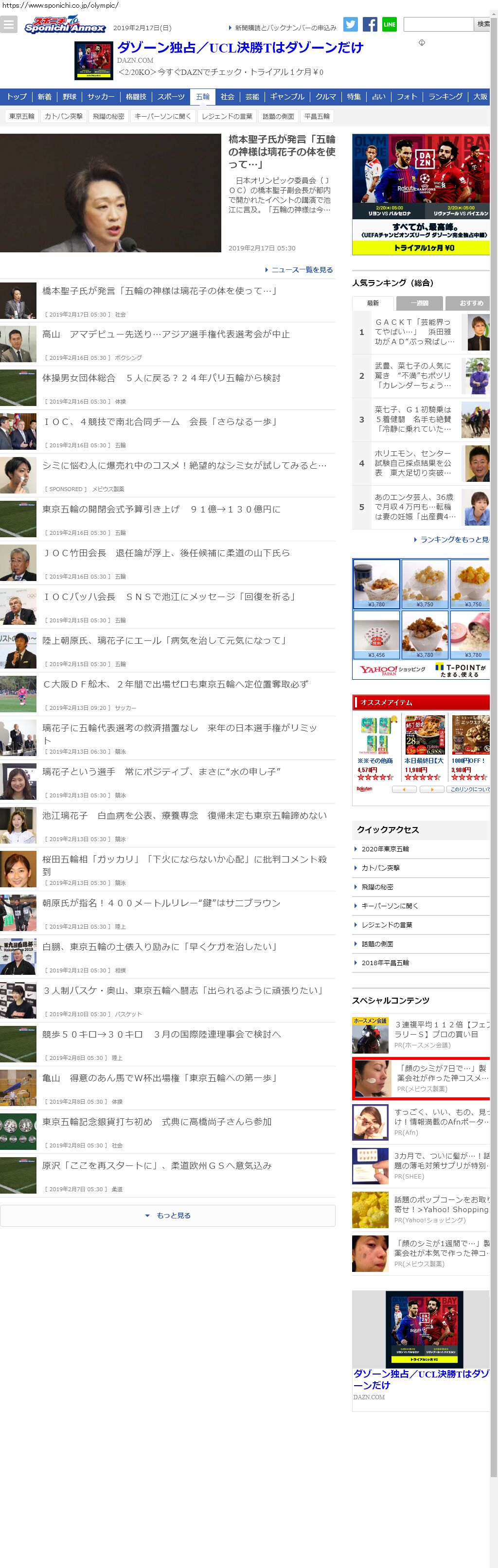Select the レジェンドの言葉 chip
498x1568 pixels.
227,116
